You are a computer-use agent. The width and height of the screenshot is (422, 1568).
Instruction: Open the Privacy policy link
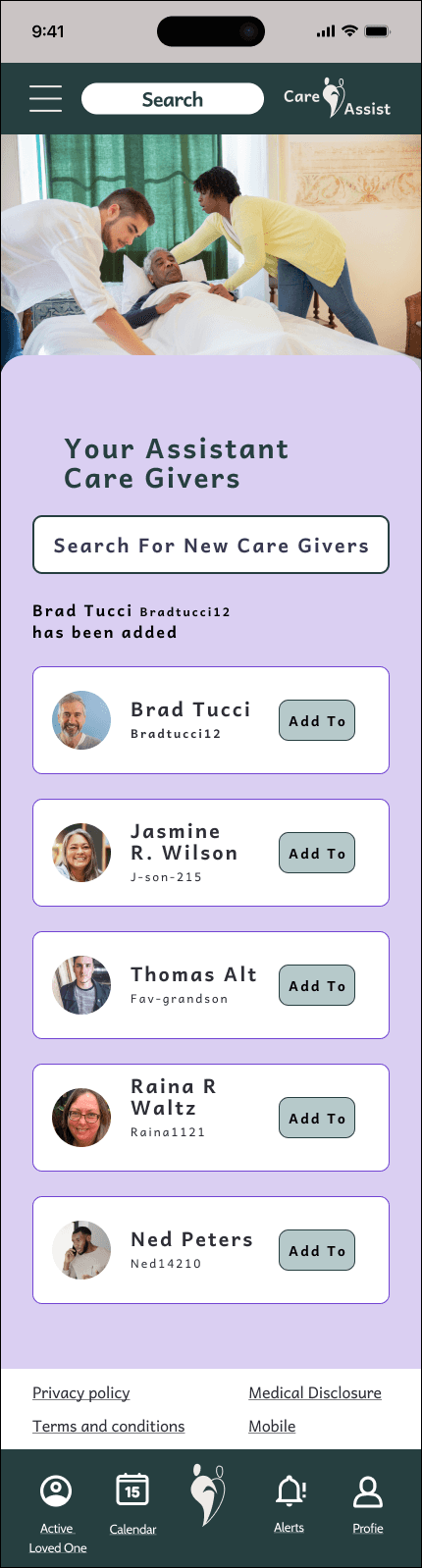coord(81,1393)
